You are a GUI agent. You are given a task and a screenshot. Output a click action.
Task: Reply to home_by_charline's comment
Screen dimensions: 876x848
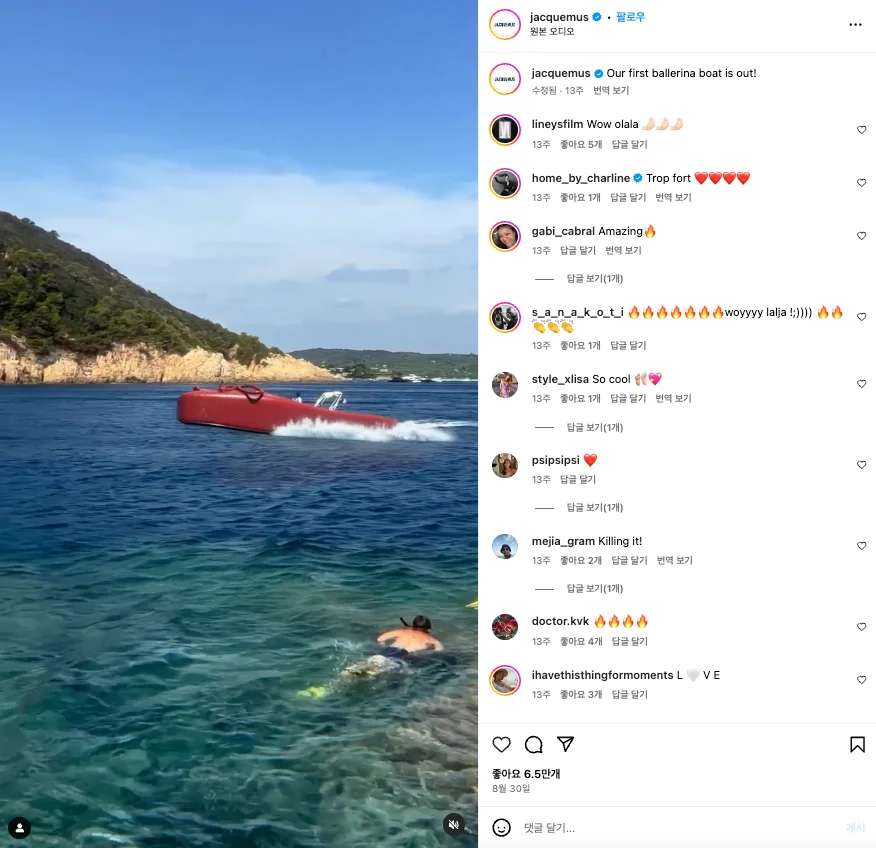point(628,198)
